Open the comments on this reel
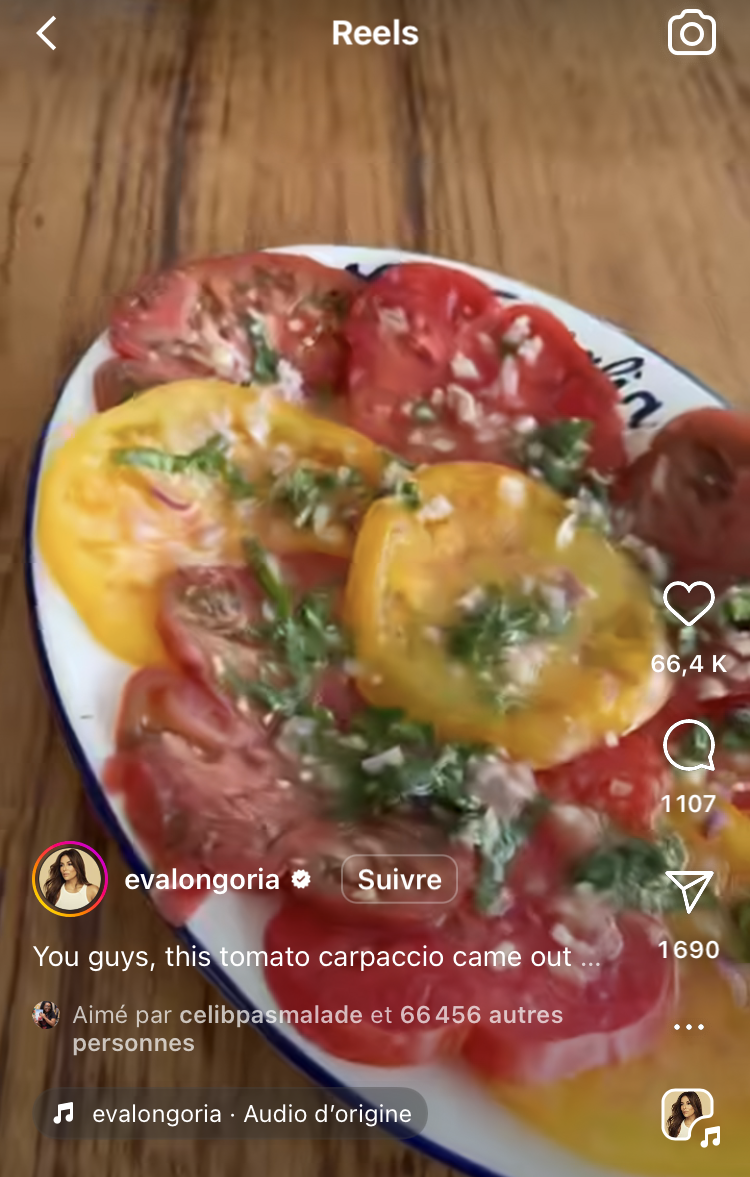 pyautogui.click(x=688, y=745)
